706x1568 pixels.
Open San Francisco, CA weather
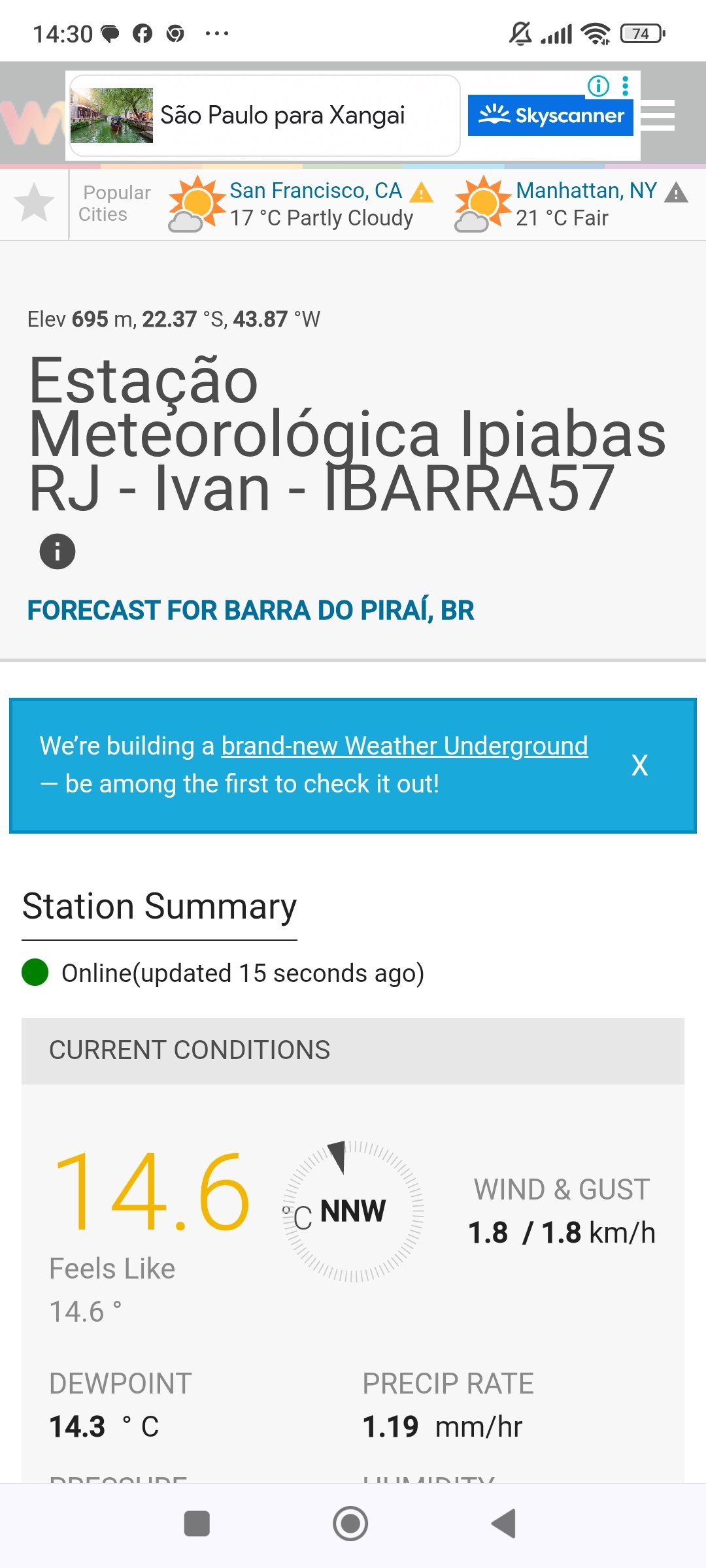click(x=315, y=191)
